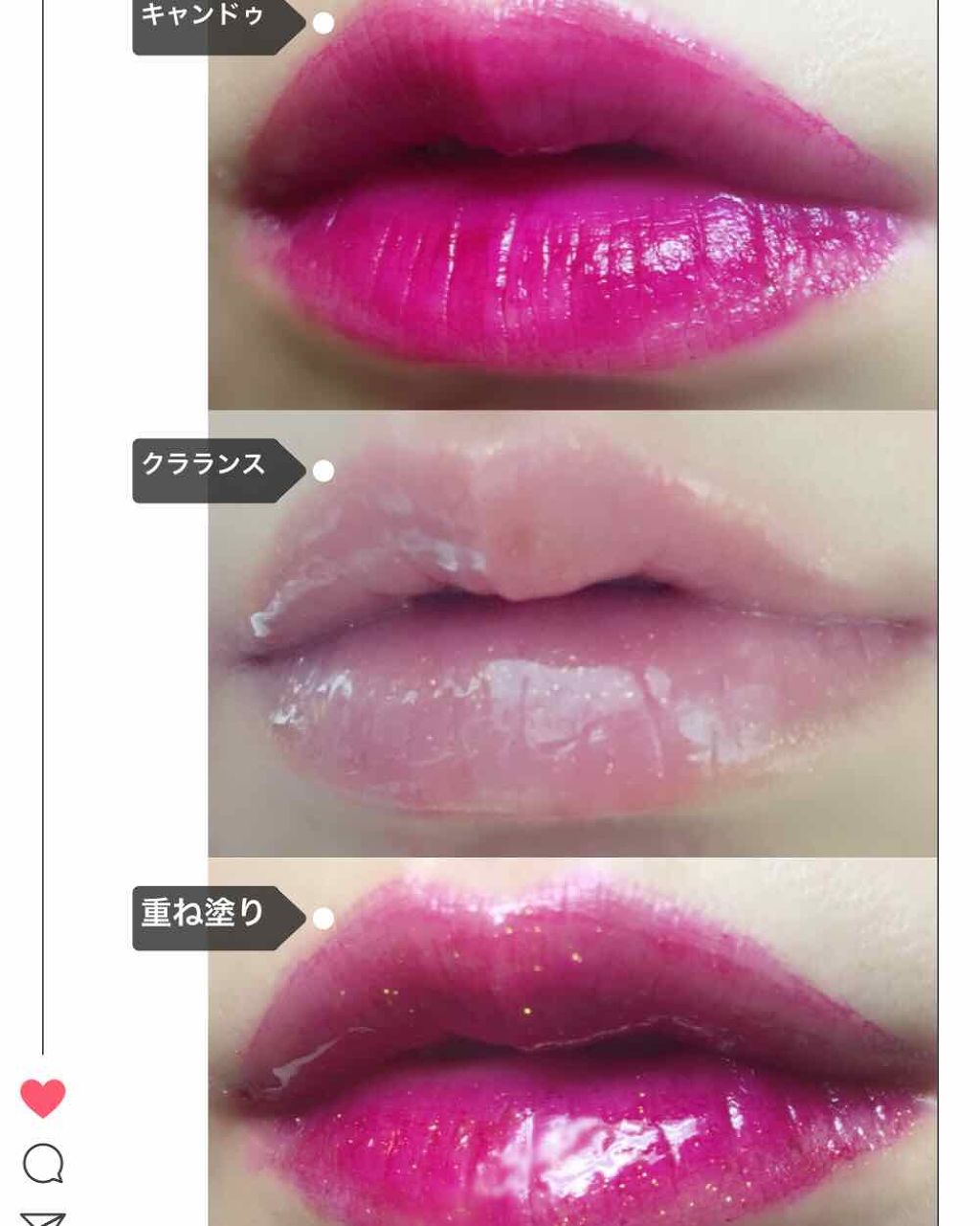Click the white dot beside クラランス label
Viewport: 980px width, 1226px height.
[x=323, y=470]
